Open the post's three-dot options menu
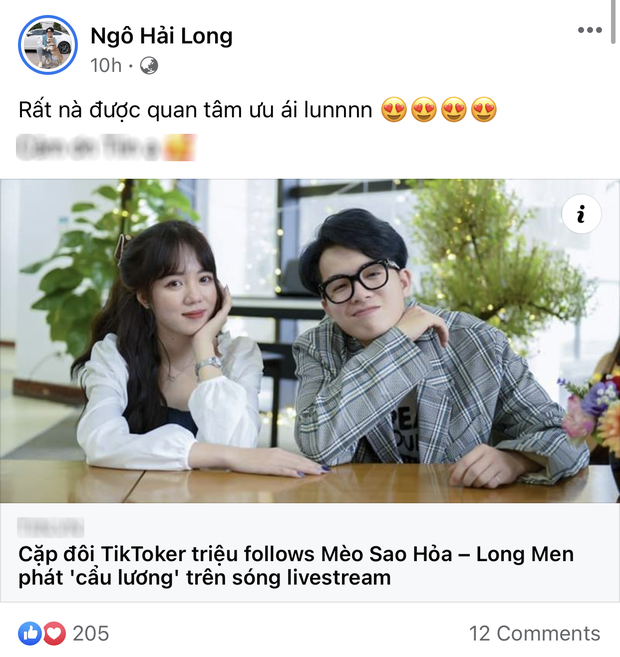 point(590,31)
